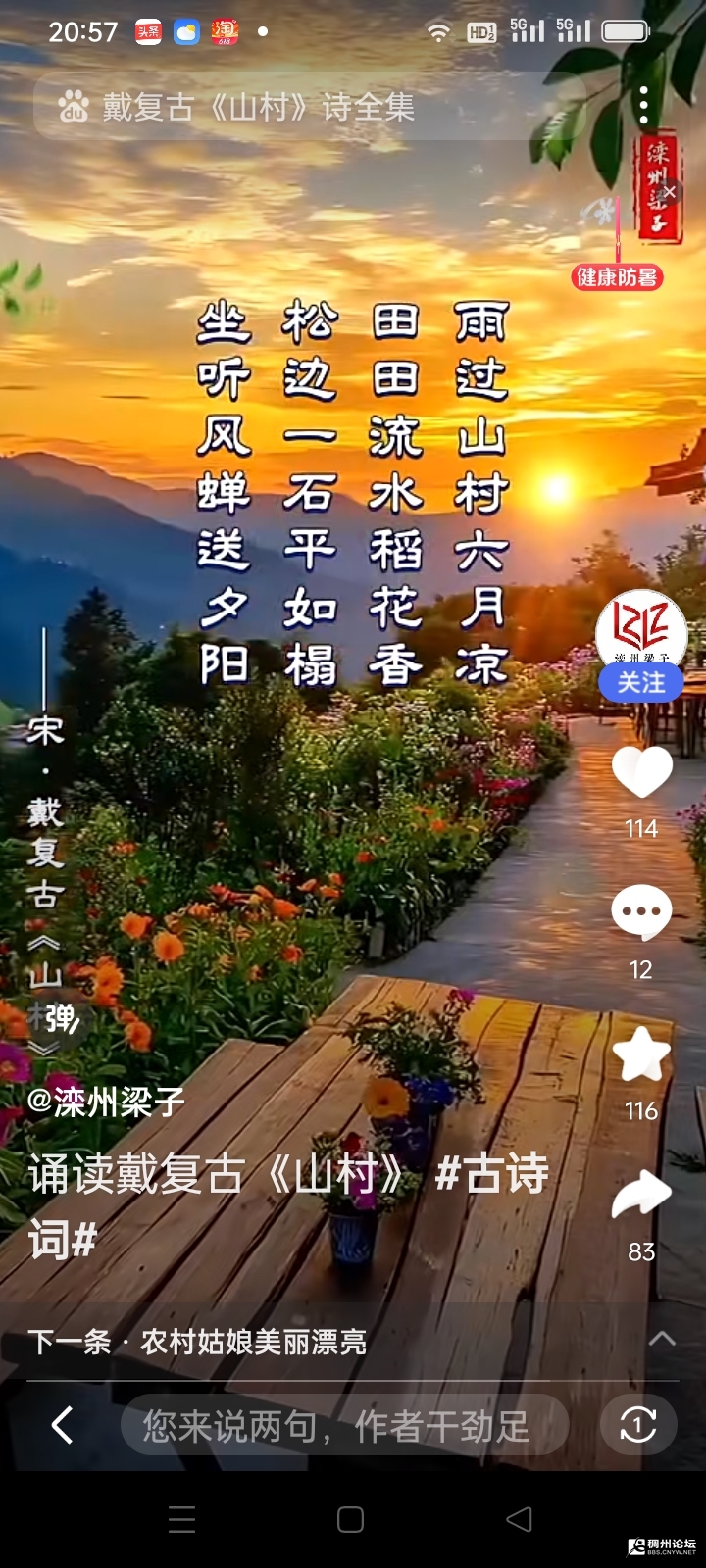This screenshot has width=706, height=1568.
Task: Open the three-dot overflow menu
Action: pos(643,106)
